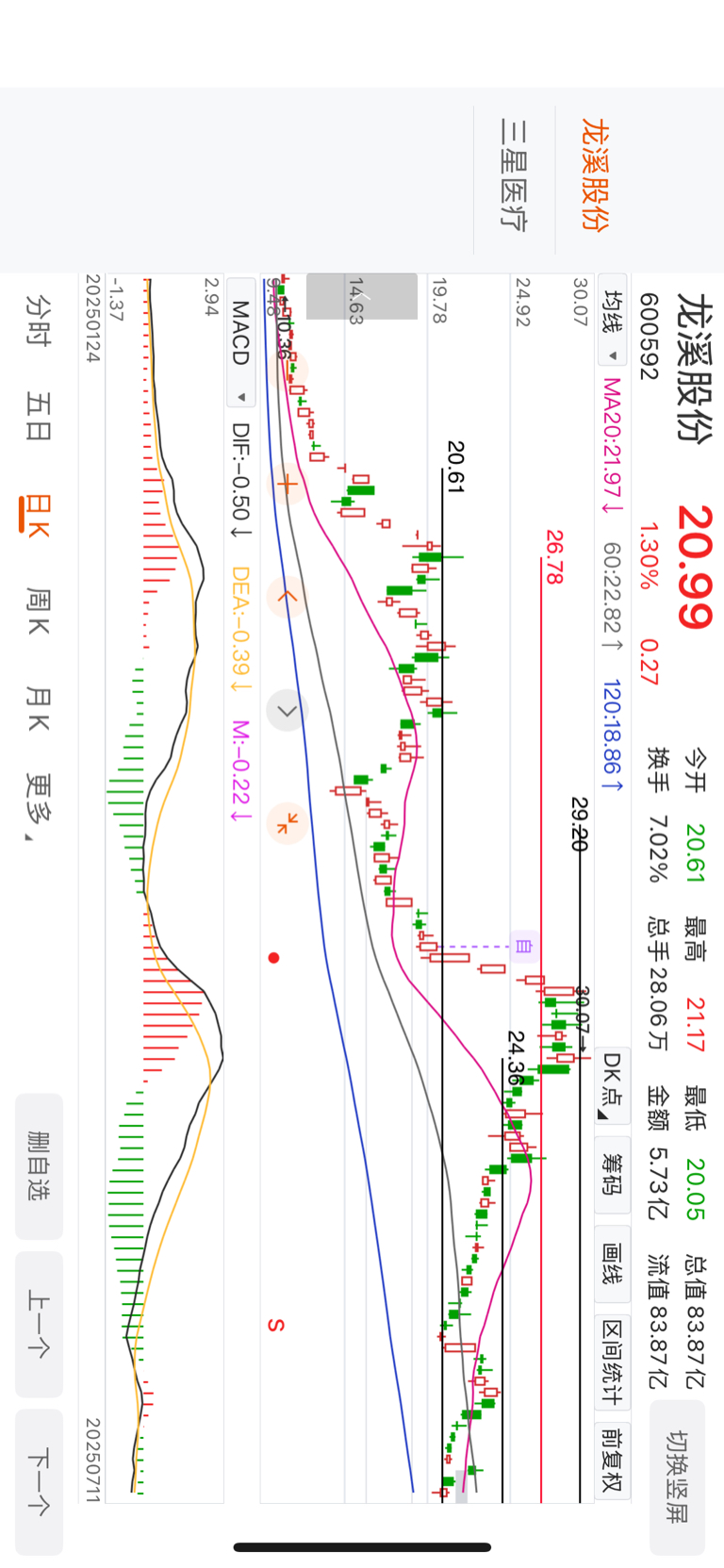This screenshot has width=724, height=1568.
Task: Switch to 月K chart view
Action: 39,709
